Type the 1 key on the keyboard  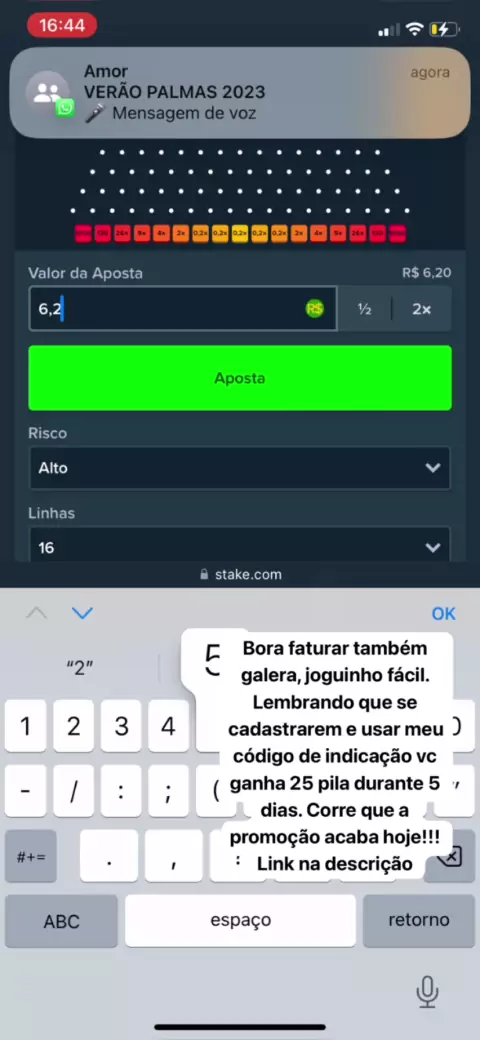coord(25,726)
